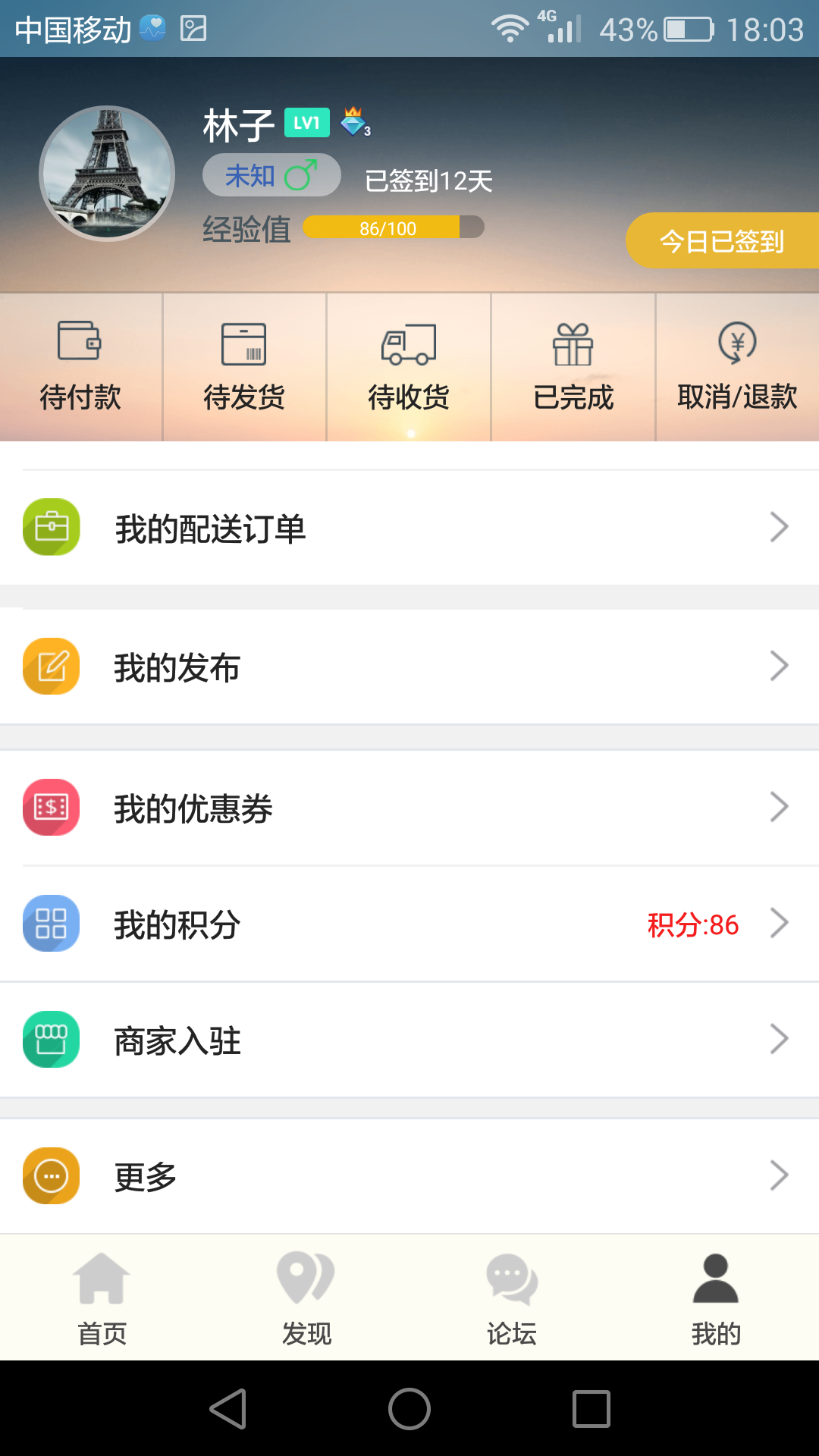Tap the diamond level badge
This screenshot has width=819, height=1456.
353,124
